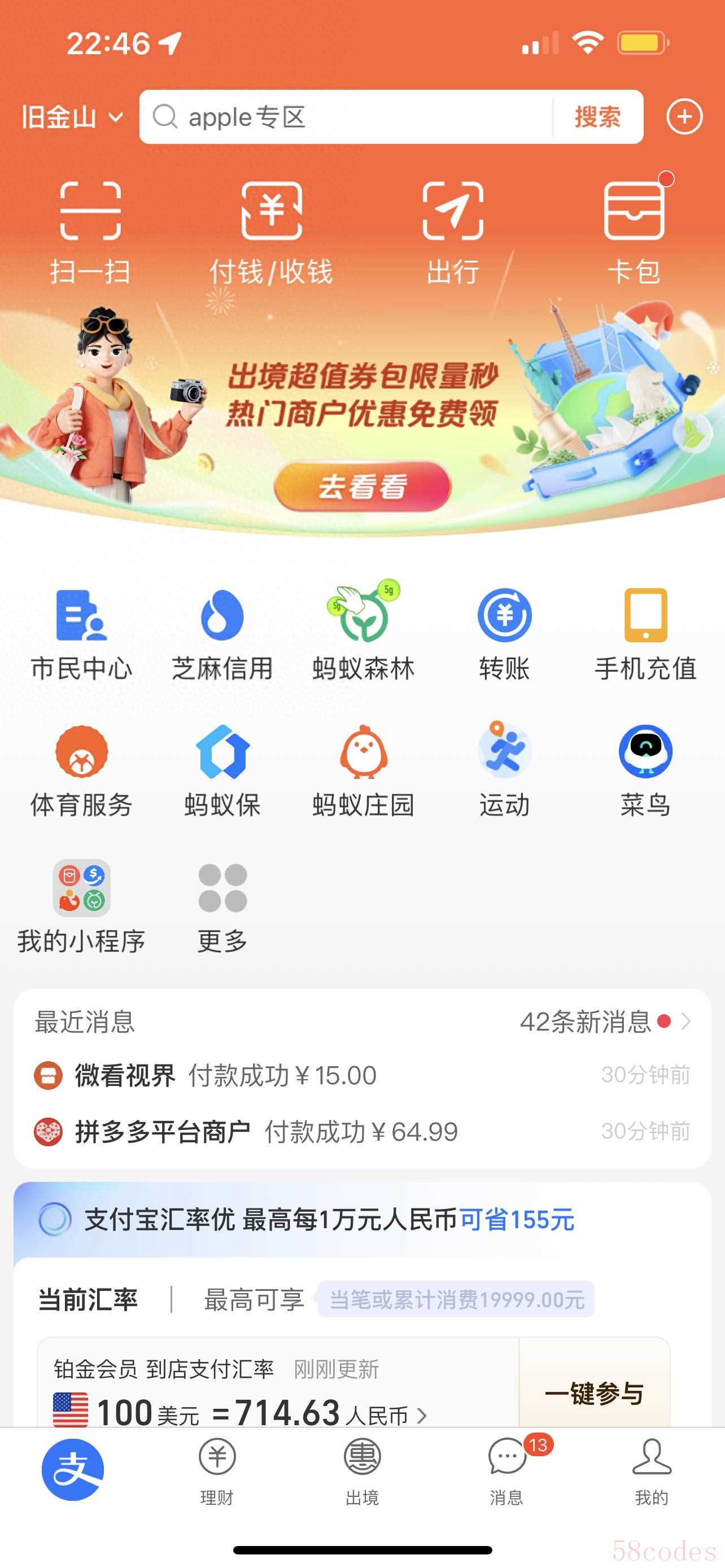This screenshot has height=1568, width=725.
Task: Tap the 一键参与 button
Action: 593,1392
